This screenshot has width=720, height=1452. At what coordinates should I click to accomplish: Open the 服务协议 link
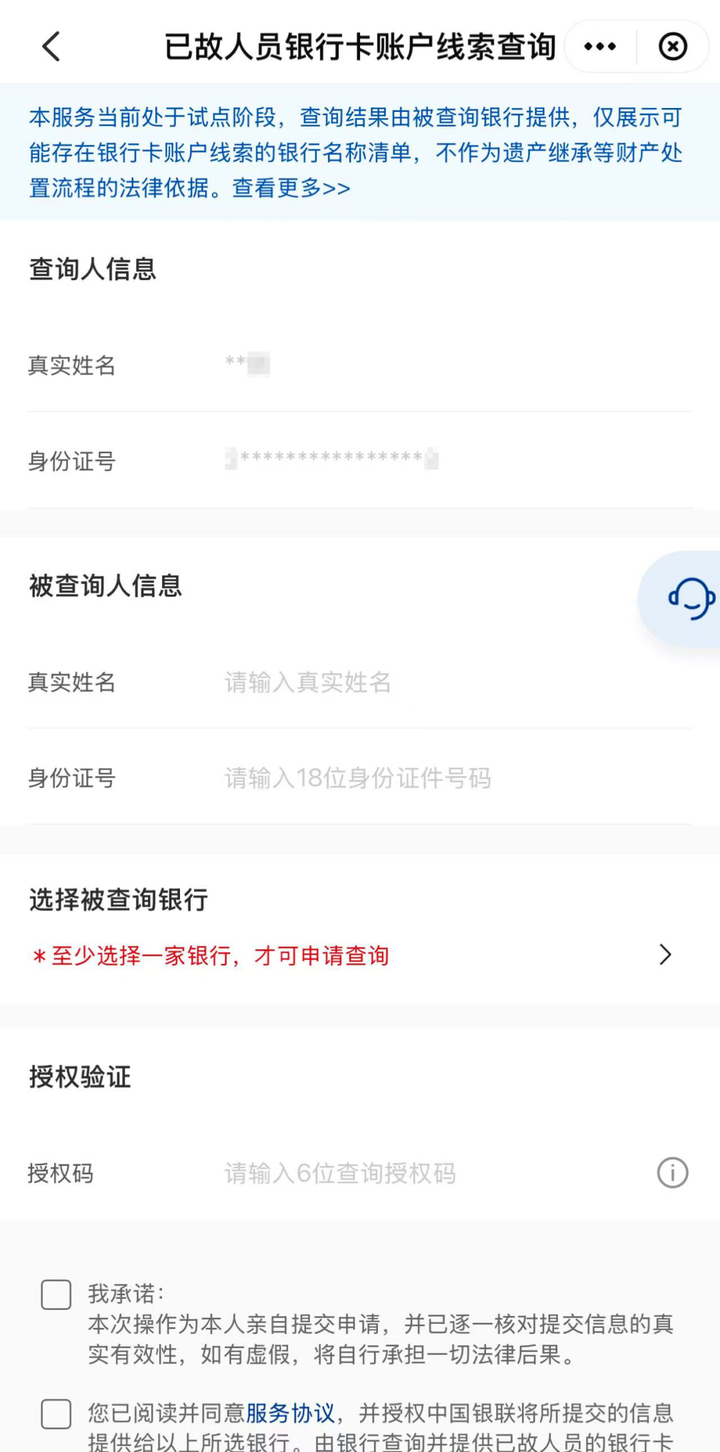tap(290, 1413)
